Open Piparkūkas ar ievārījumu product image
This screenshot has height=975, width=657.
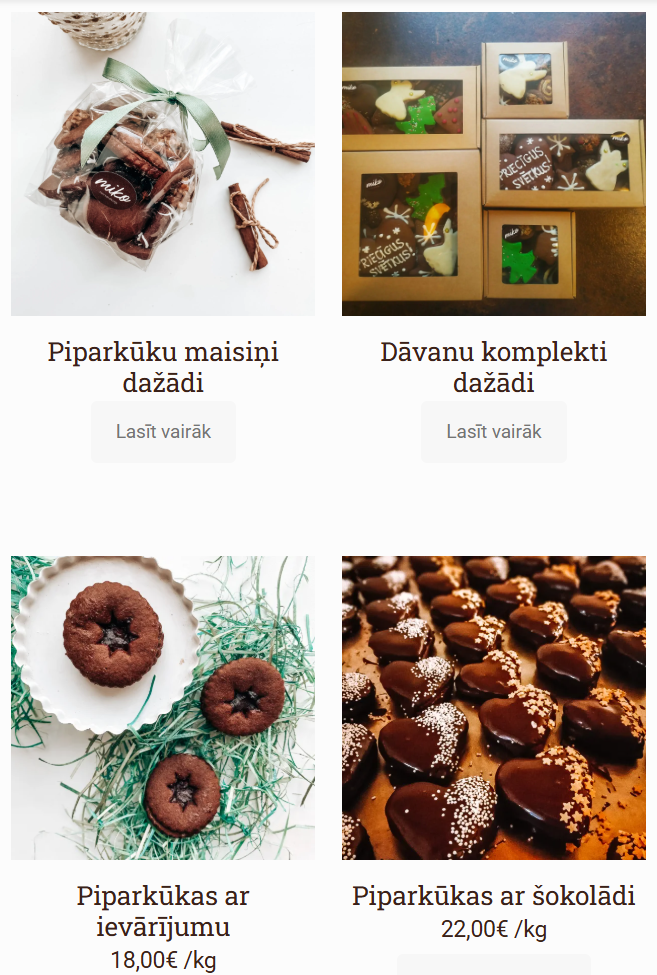[163, 708]
